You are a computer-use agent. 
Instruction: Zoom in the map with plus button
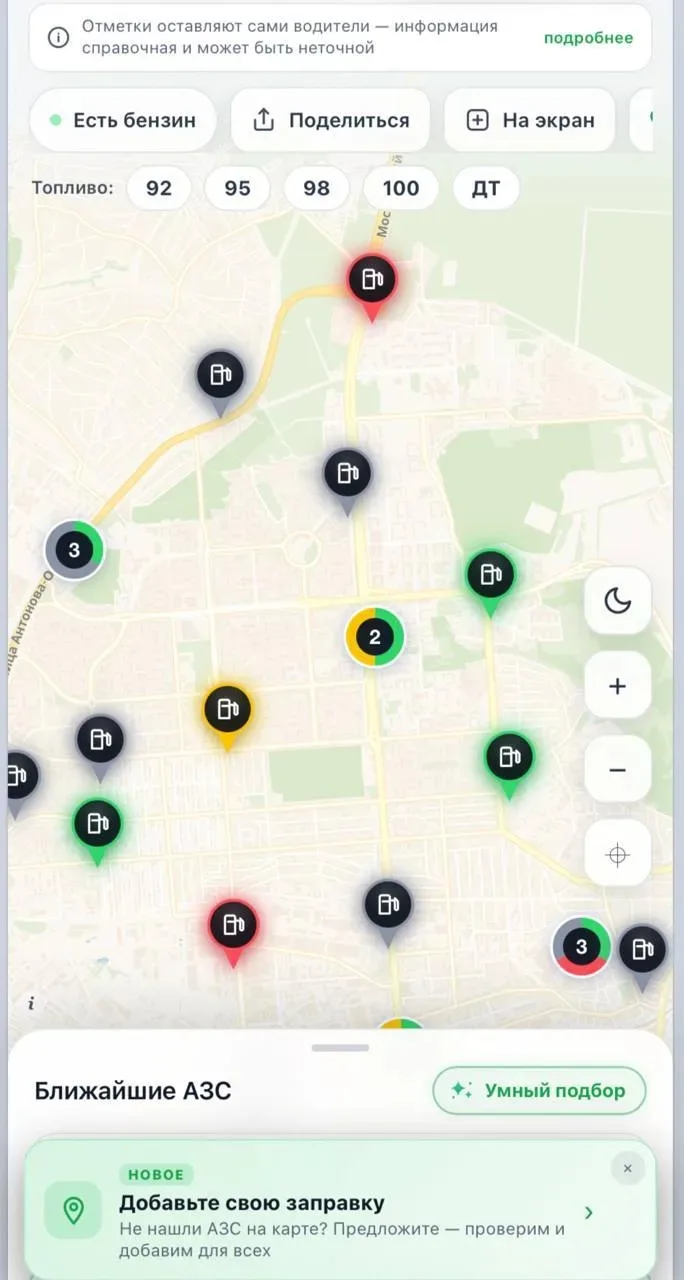click(x=618, y=686)
